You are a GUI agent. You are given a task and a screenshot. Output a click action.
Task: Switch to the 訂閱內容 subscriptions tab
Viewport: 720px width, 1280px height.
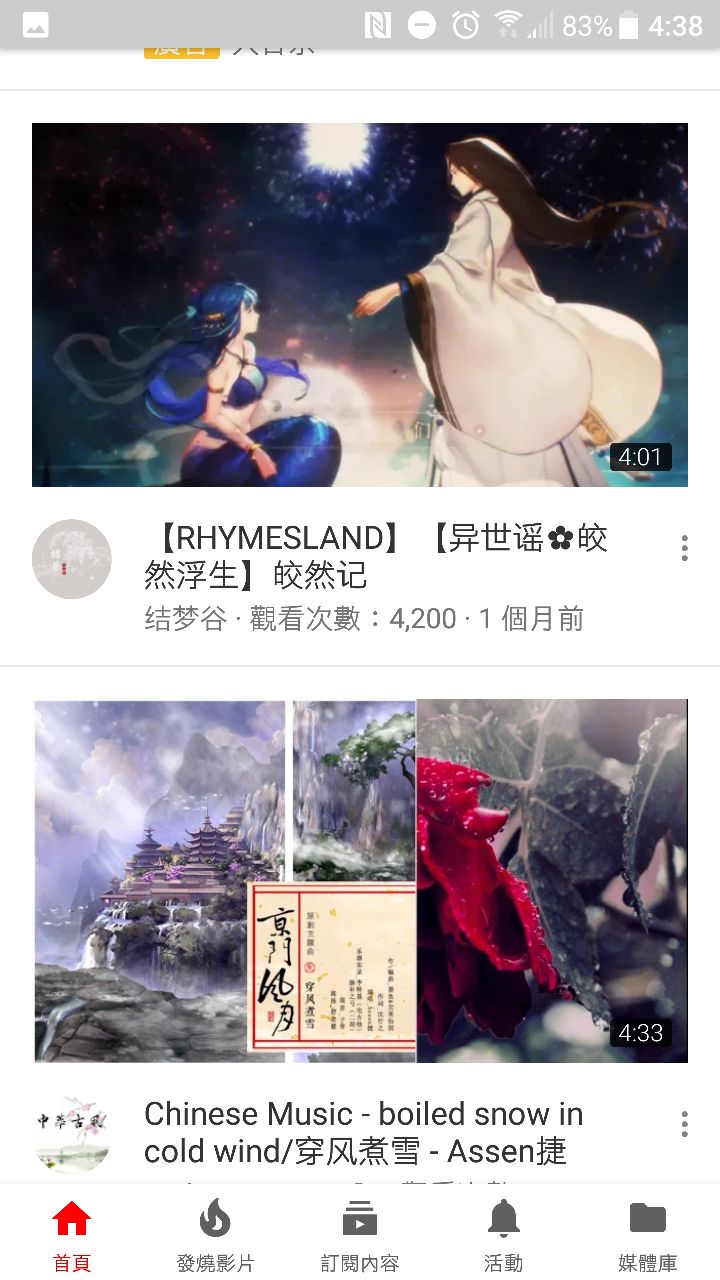360,1234
